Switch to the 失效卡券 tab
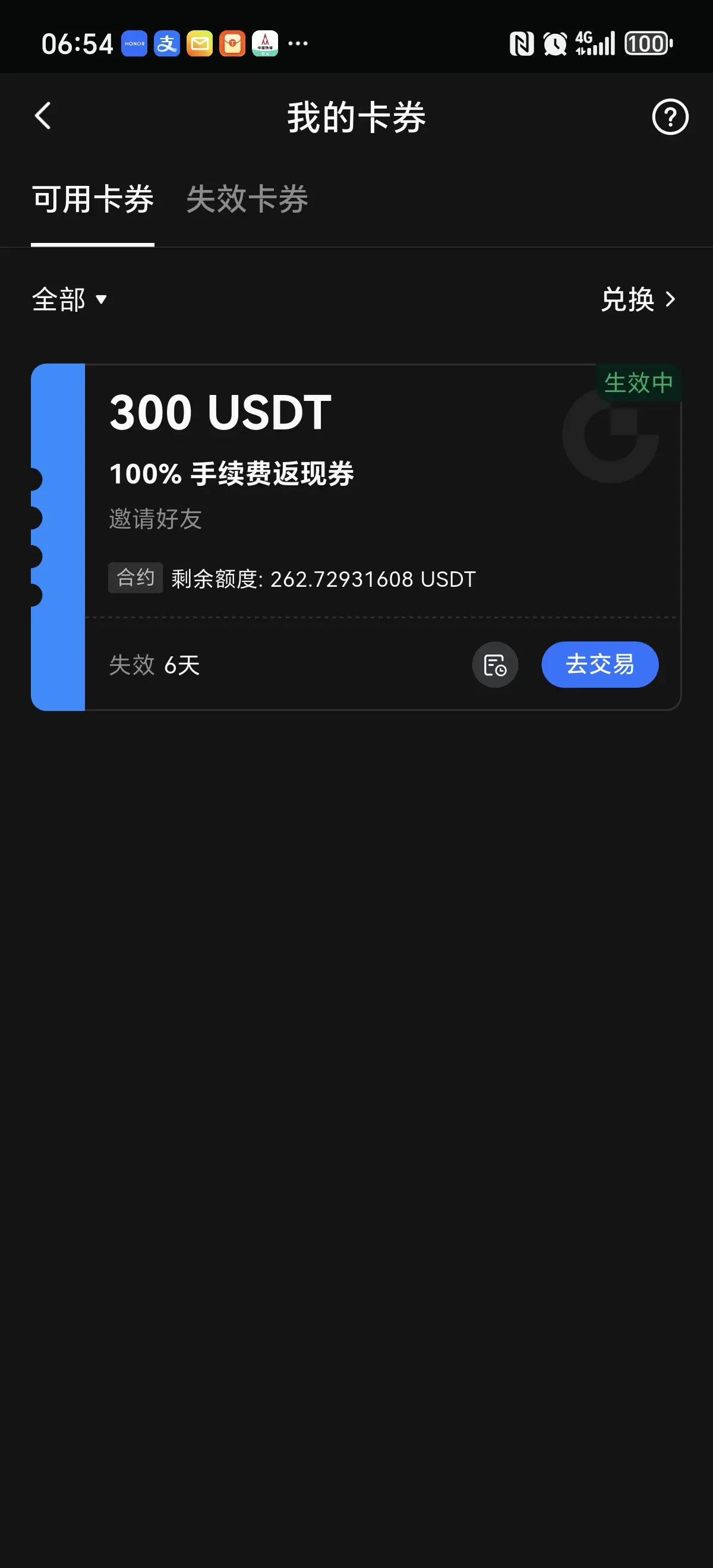The width and height of the screenshot is (713, 1568). (x=247, y=200)
